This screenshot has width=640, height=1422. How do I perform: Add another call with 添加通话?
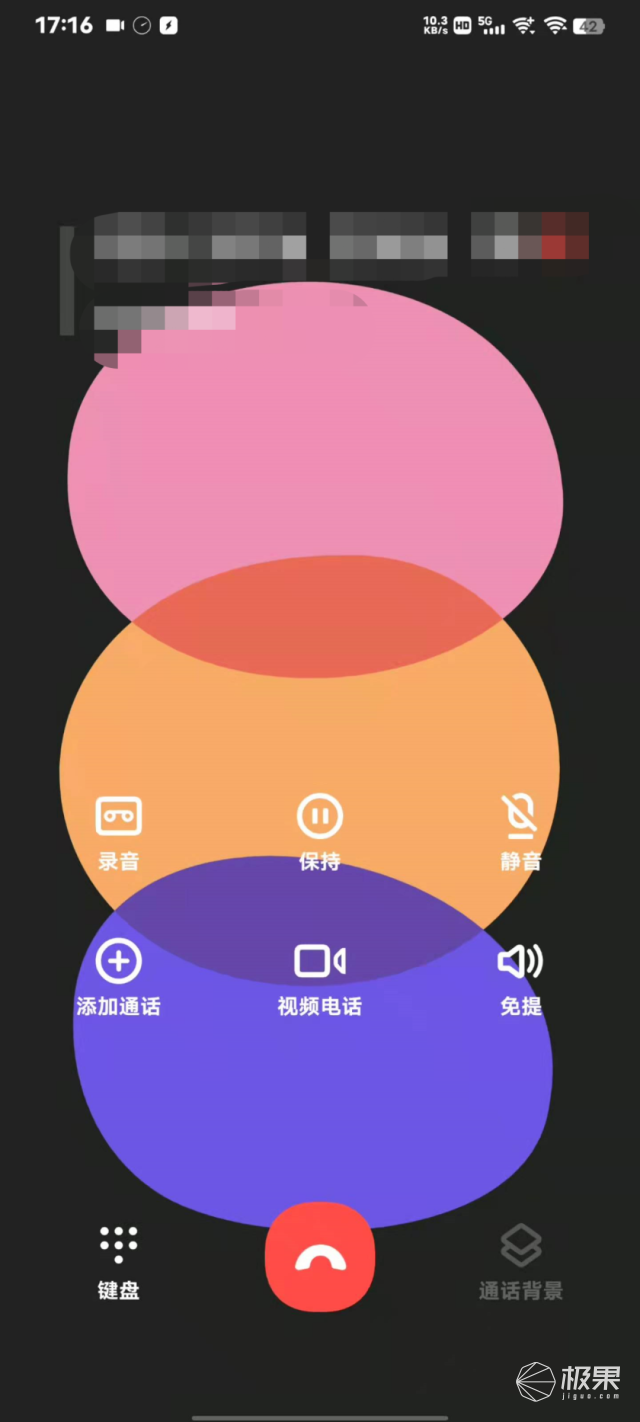pyautogui.click(x=118, y=978)
